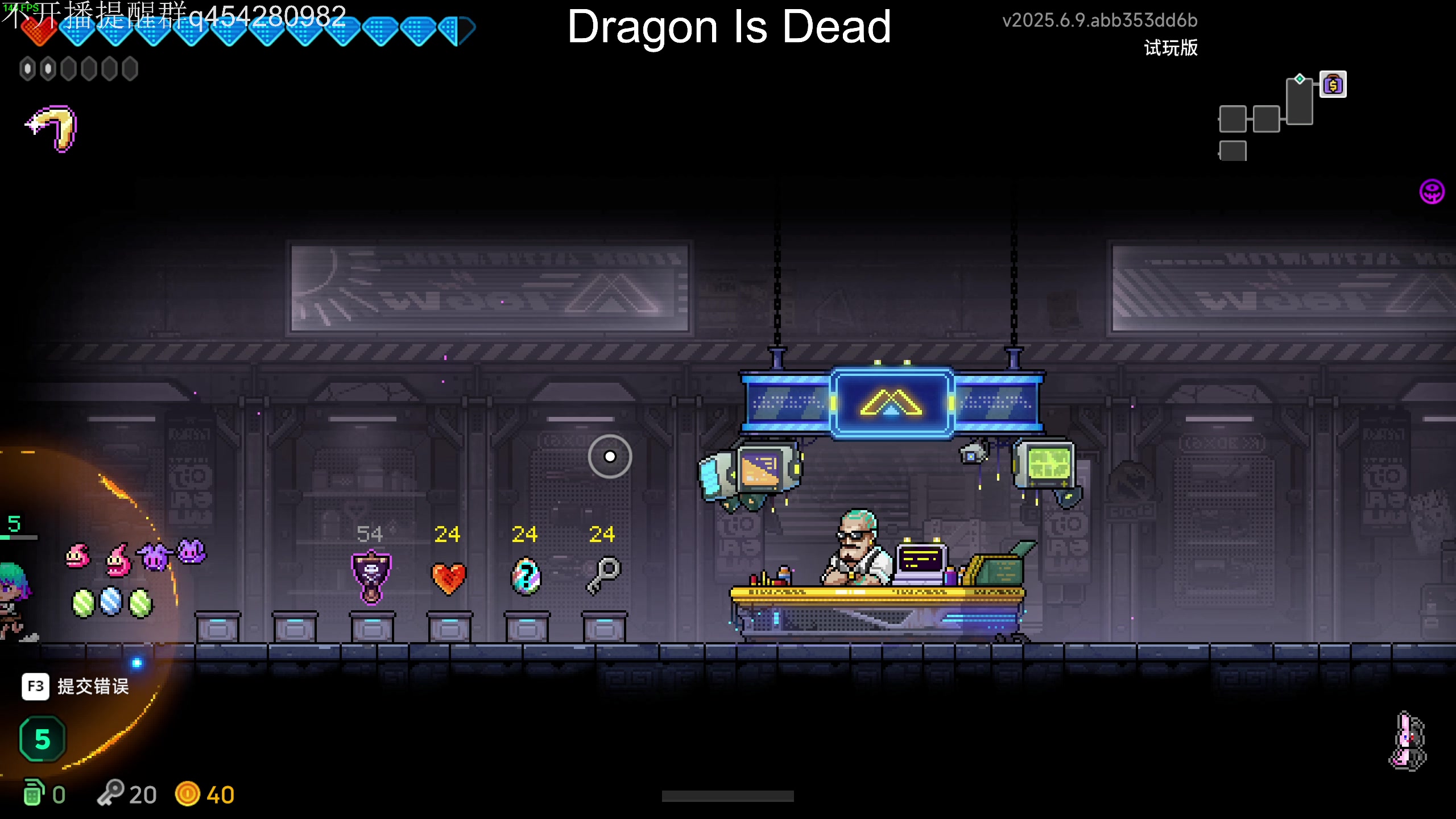The height and width of the screenshot is (819, 1456).
Task: Select the mystery egg item priced 24
Action: 526,577
